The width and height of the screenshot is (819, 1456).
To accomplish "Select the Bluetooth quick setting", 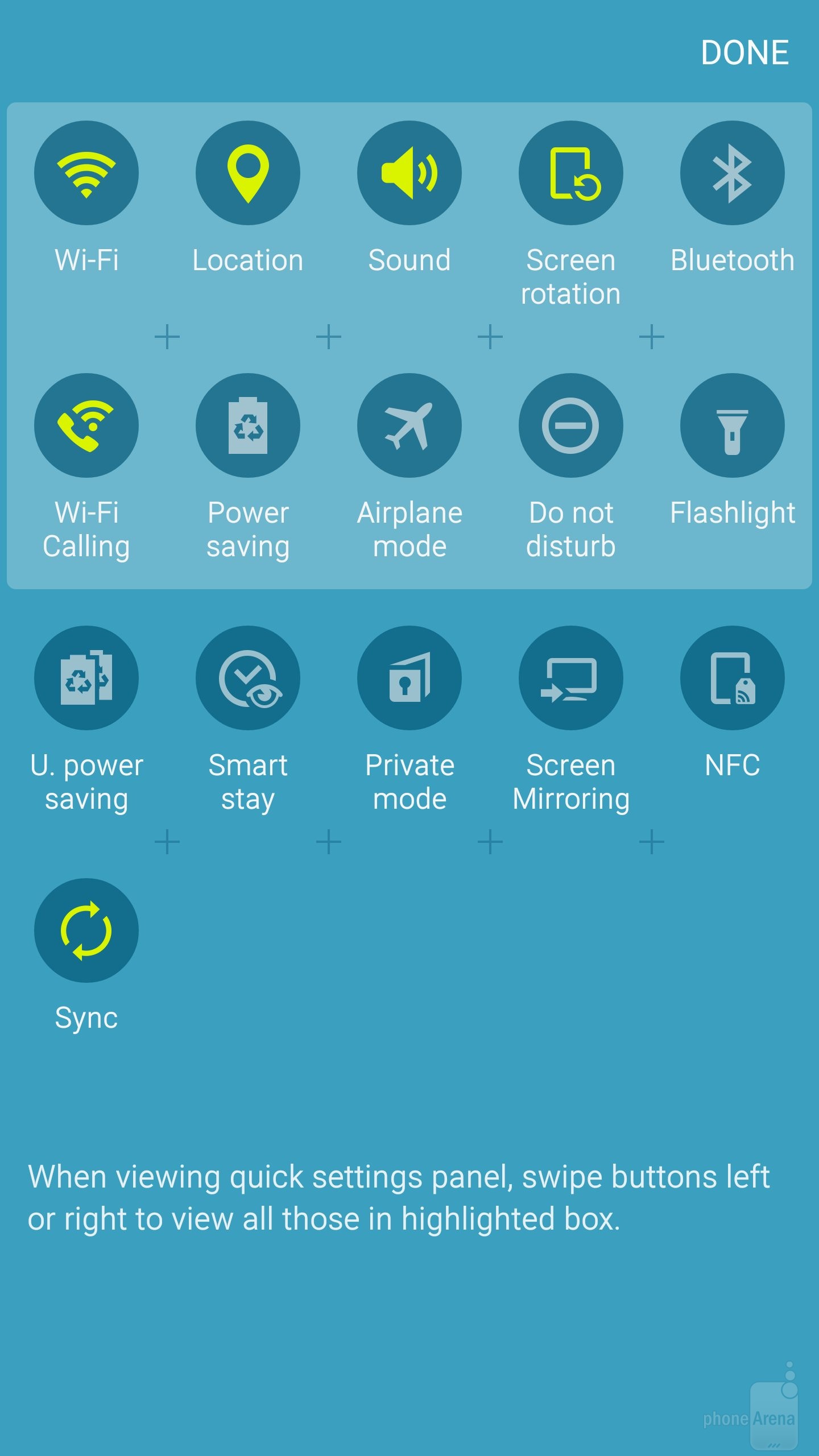I will point(733,173).
